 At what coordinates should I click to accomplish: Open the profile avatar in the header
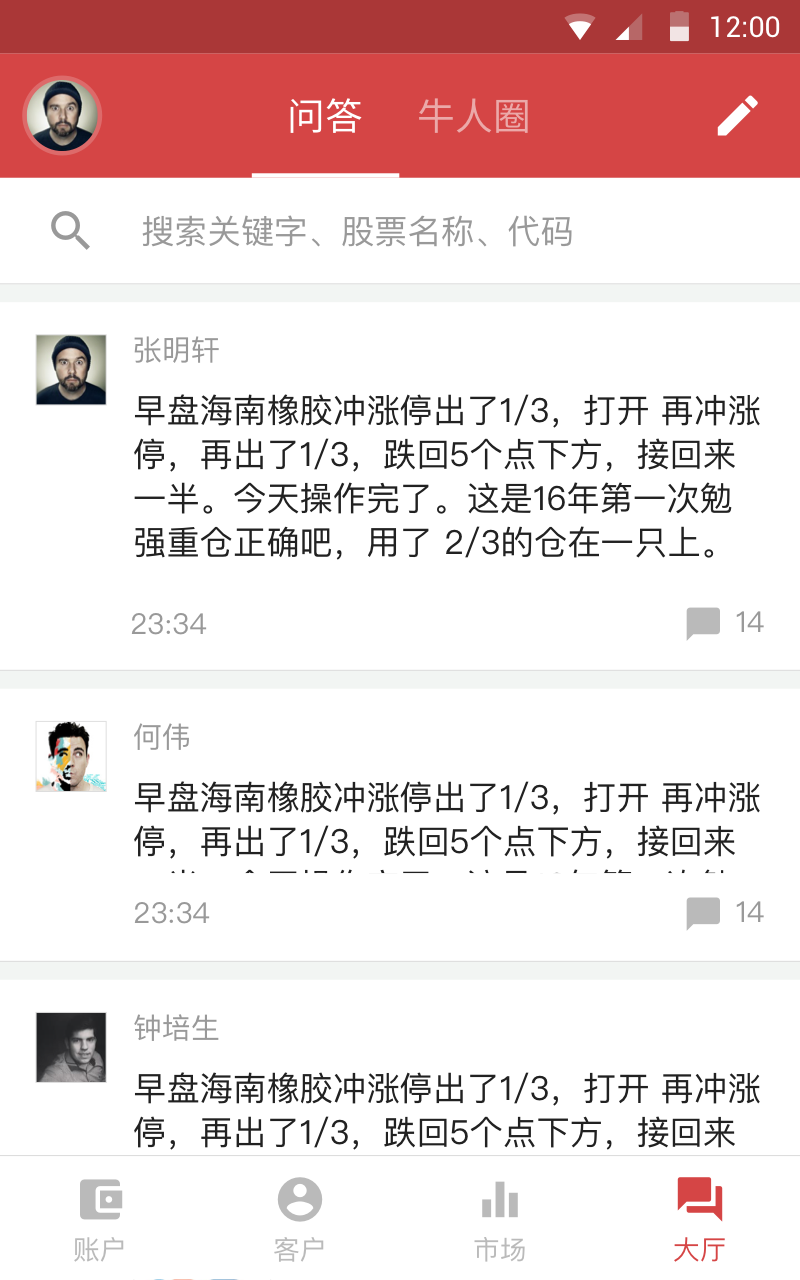[62, 116]
